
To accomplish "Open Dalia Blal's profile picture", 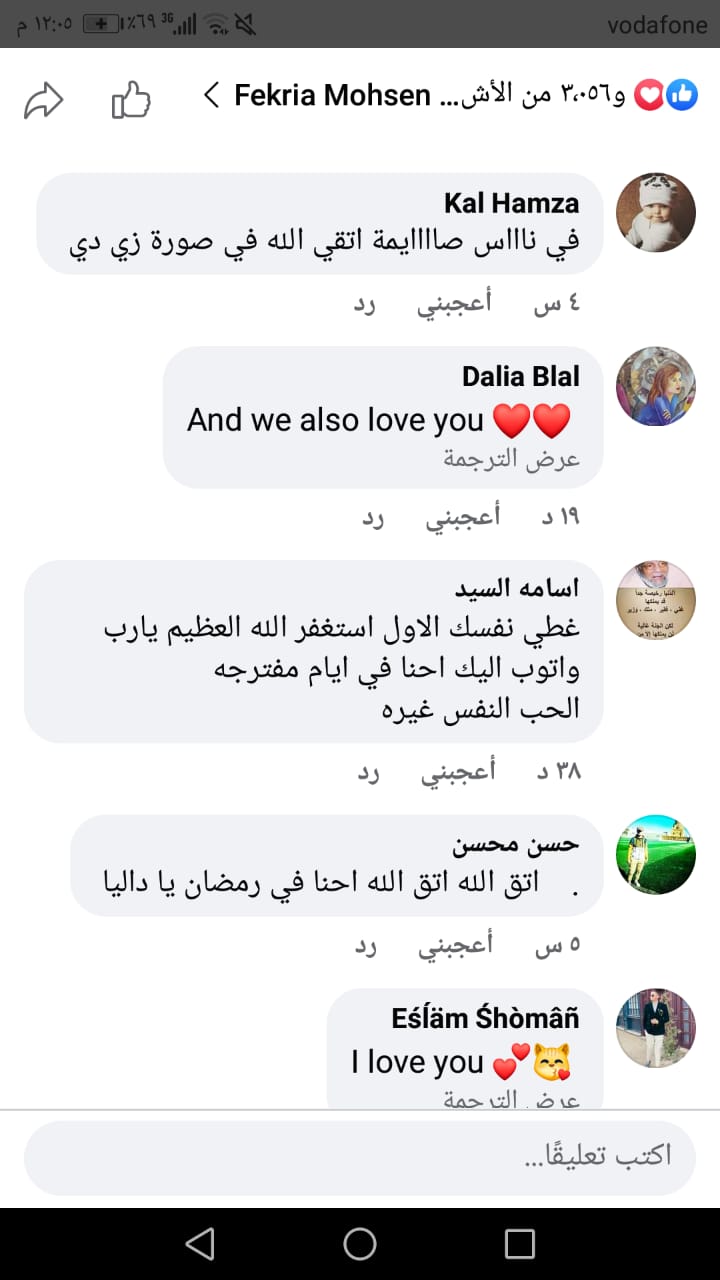I will (x=655, y=386).
